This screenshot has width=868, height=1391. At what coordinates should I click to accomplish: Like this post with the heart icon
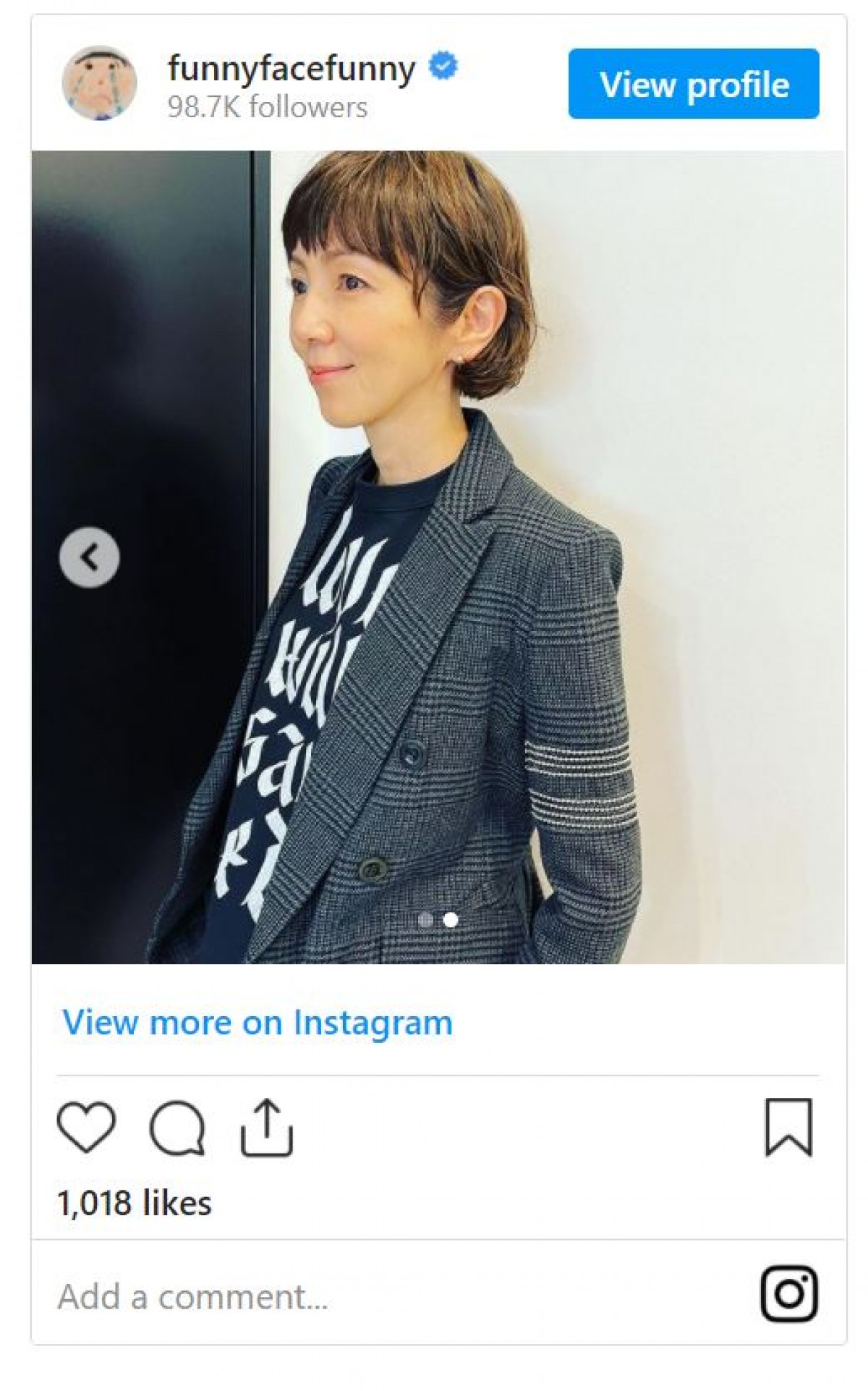[86, 1127]
